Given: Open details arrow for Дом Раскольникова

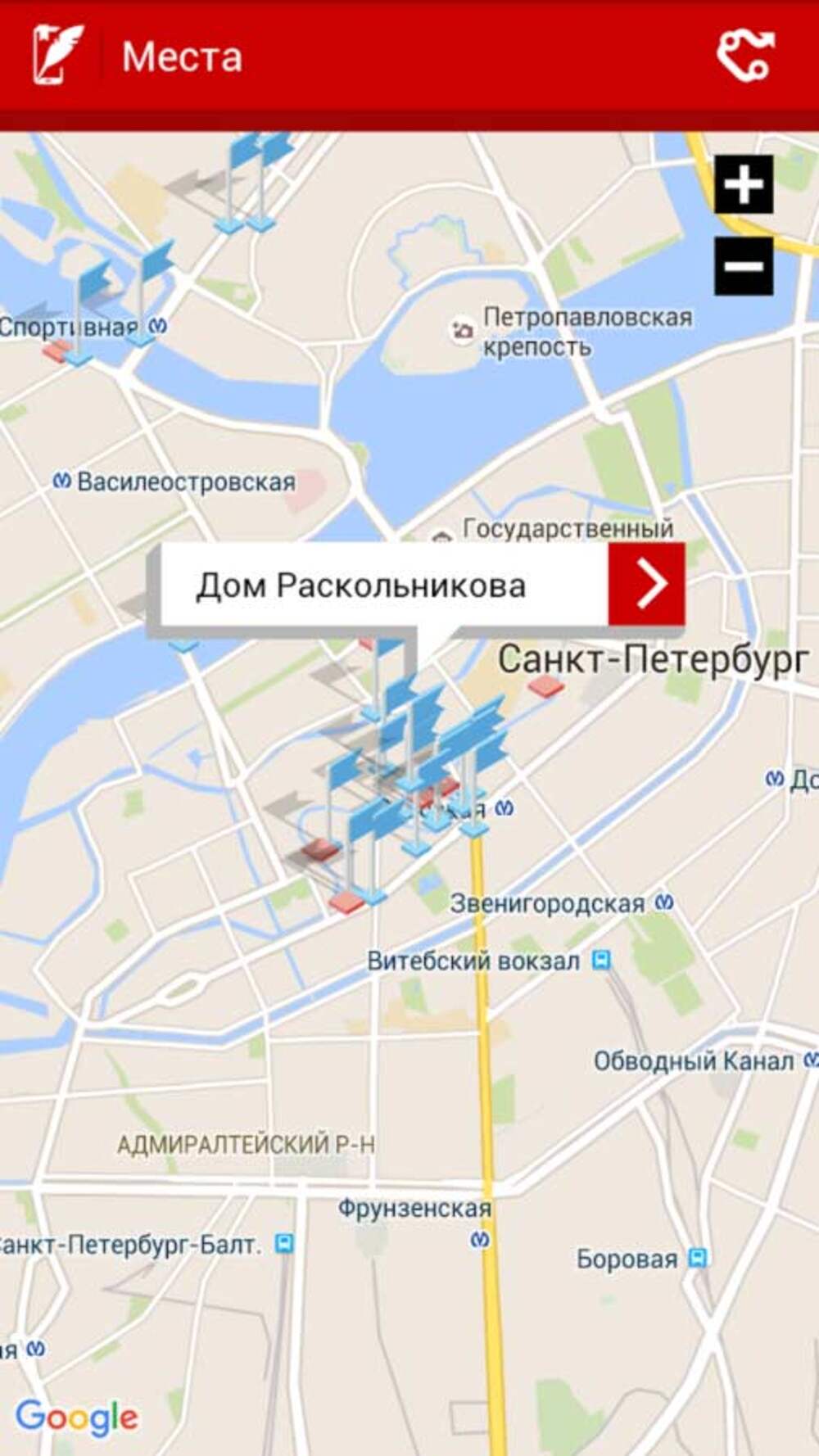Looking at the screenshot, I should 646,584.
